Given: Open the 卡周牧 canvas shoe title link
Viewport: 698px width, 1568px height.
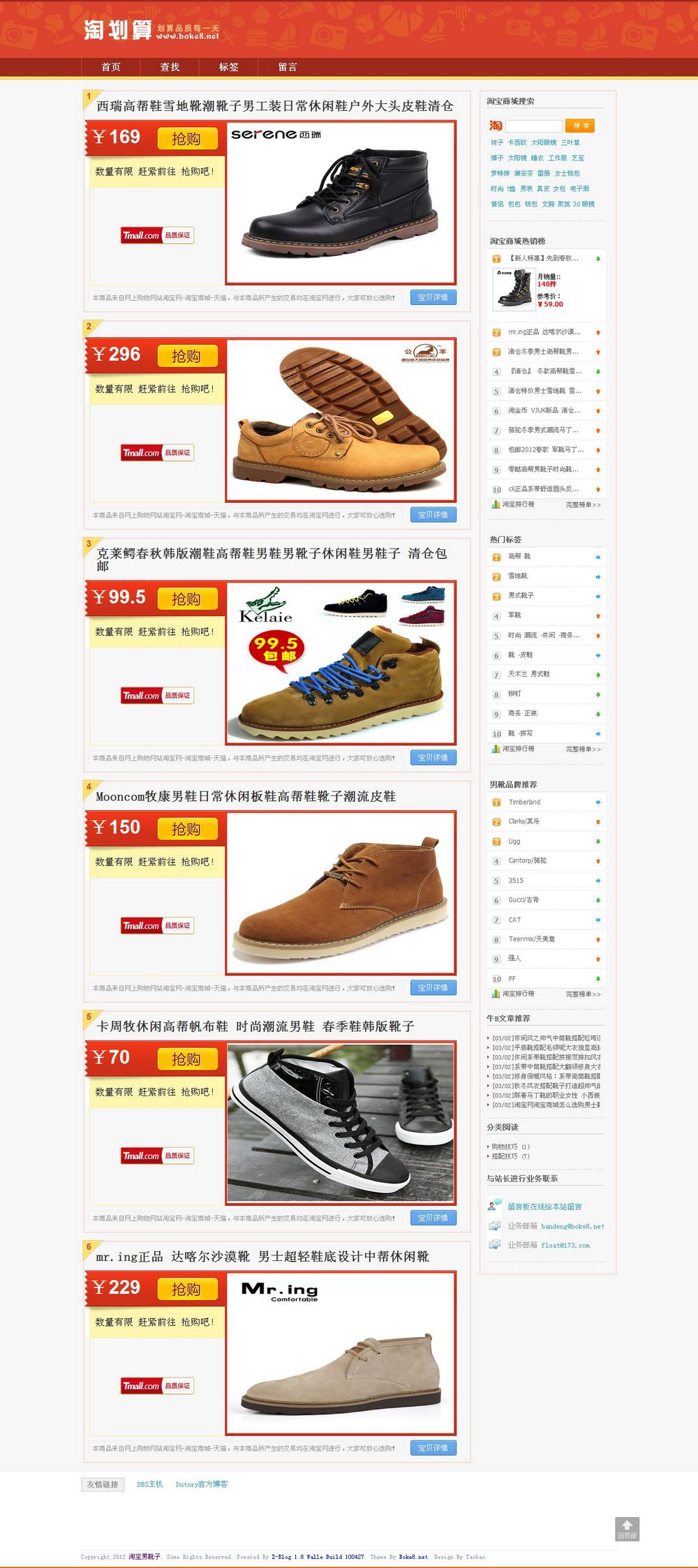Looking at the screenshot, I should point(255,1026).
